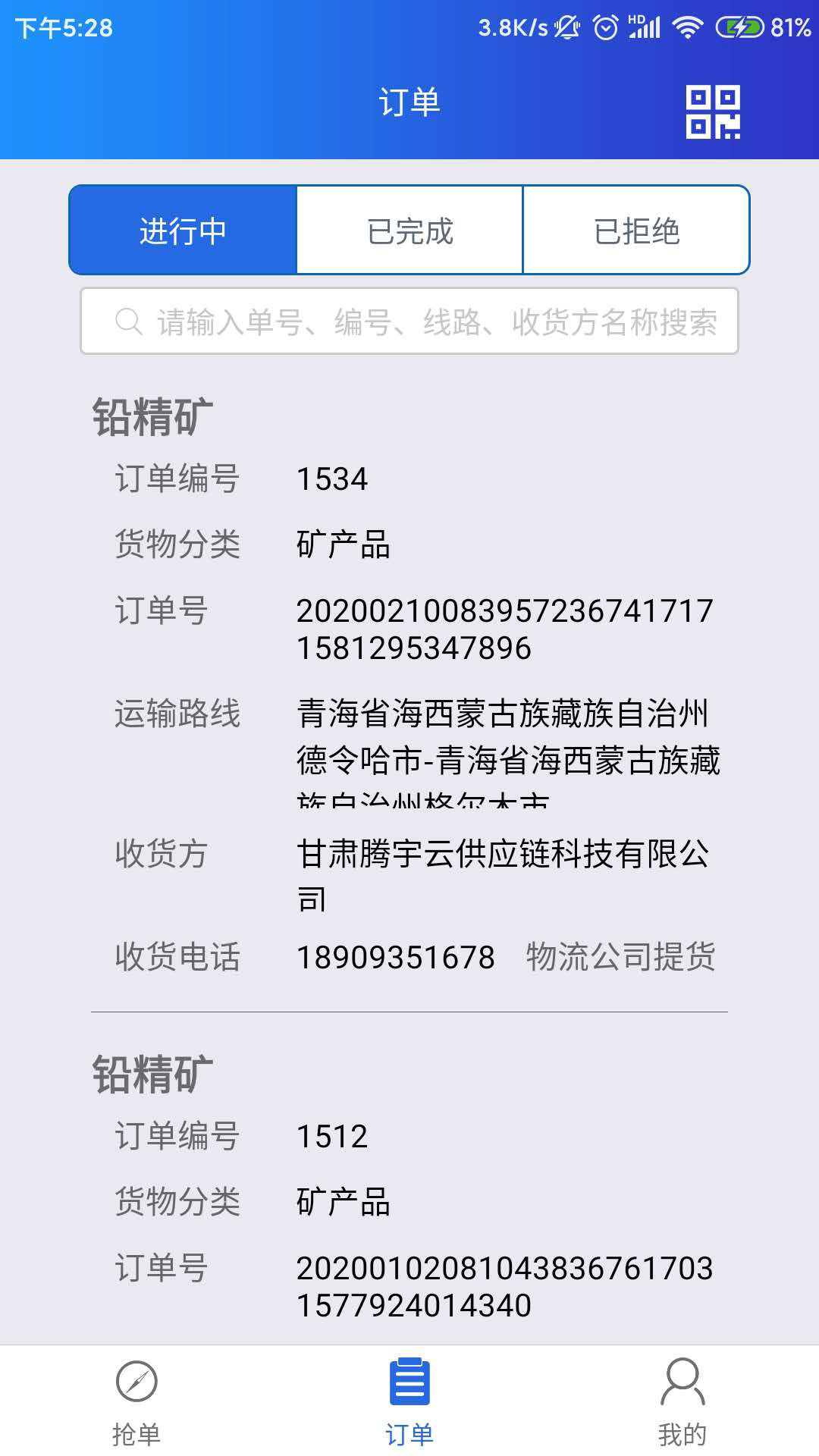Switch to the 已完成 tab
Viewport: 819px width, 1456px height.
[x=409, y=231]
